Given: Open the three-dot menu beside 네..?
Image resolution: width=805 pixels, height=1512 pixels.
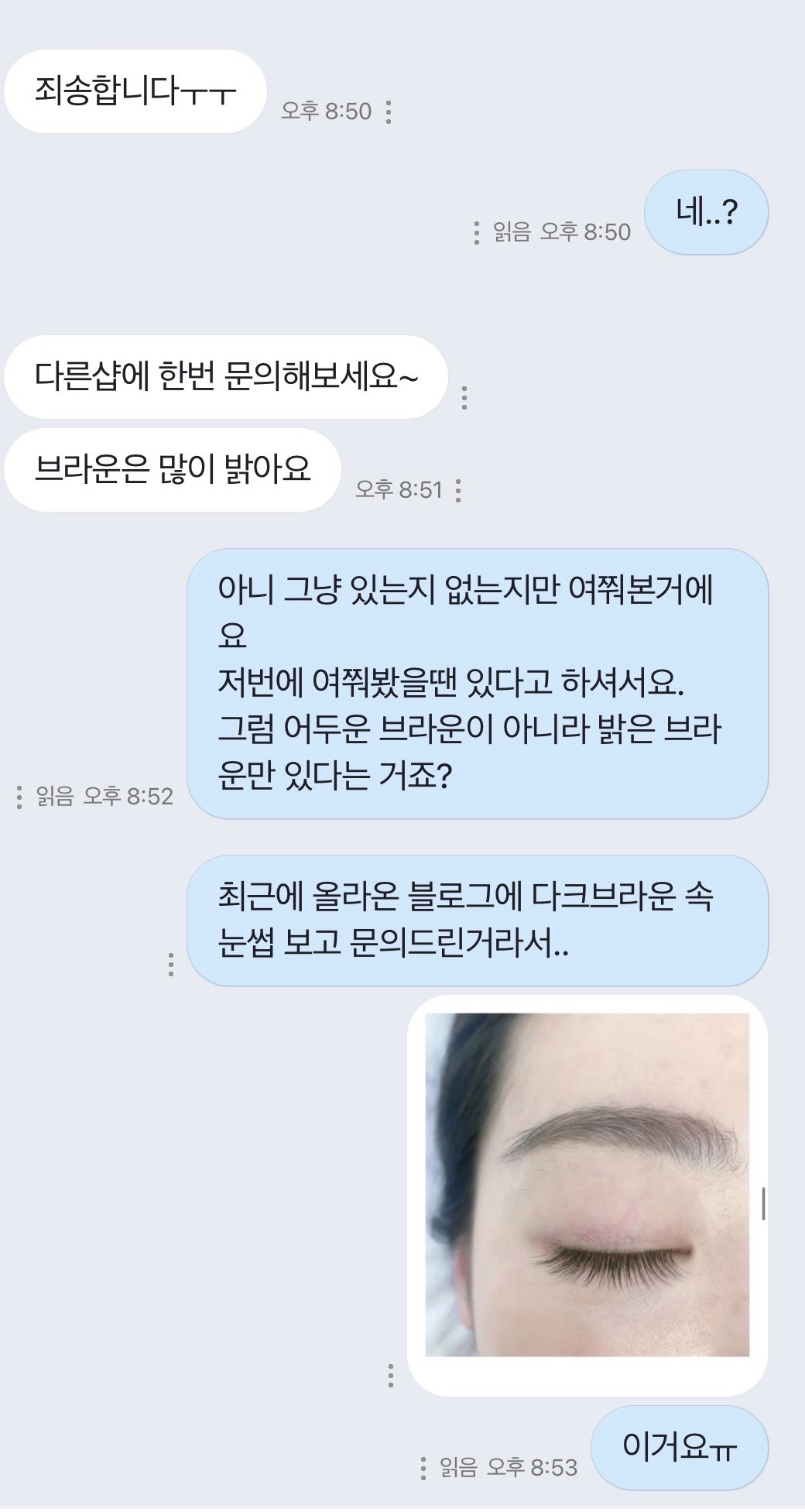Looking at the screenshot, I should point(476,232).
